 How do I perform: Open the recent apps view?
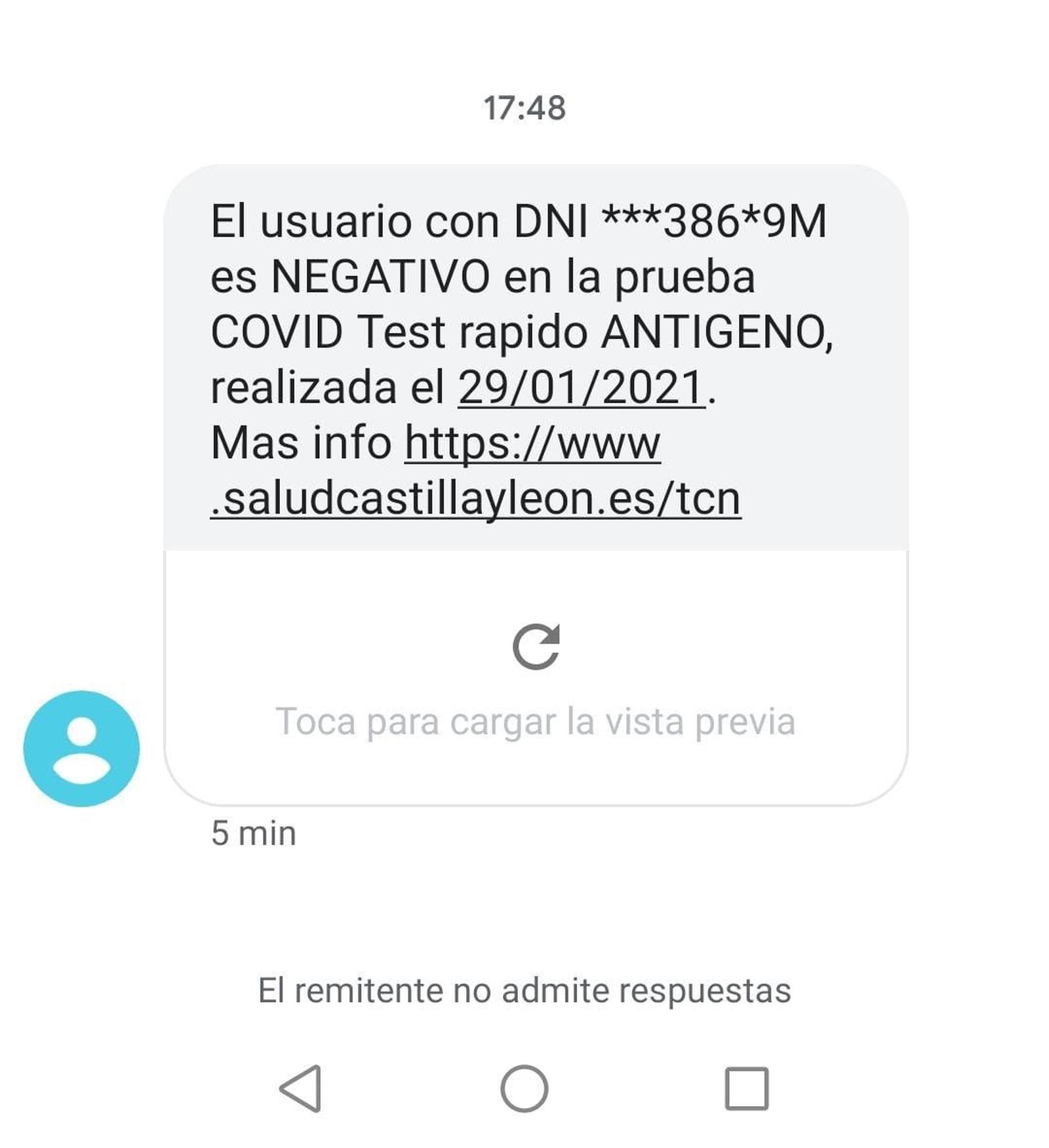pyautogui.click(x=746, y=1088)
